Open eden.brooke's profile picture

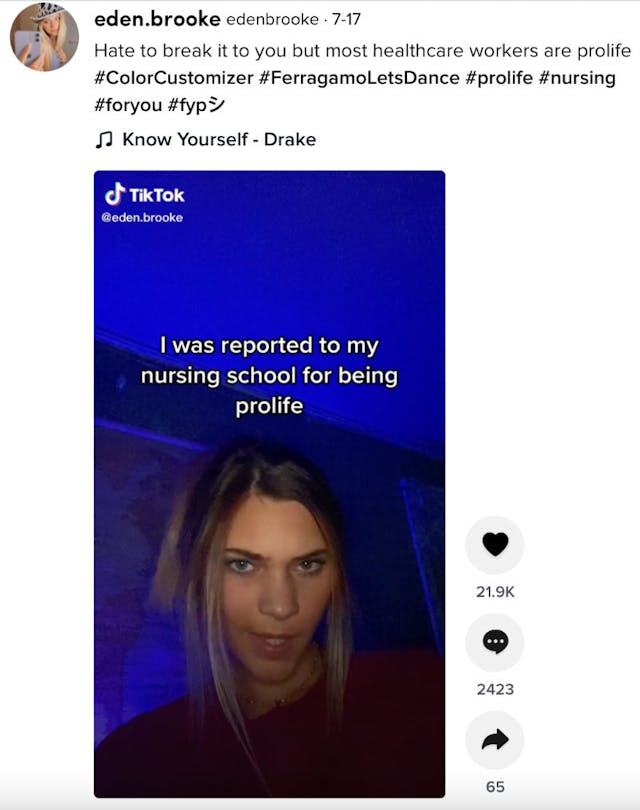tap(44, 36)
